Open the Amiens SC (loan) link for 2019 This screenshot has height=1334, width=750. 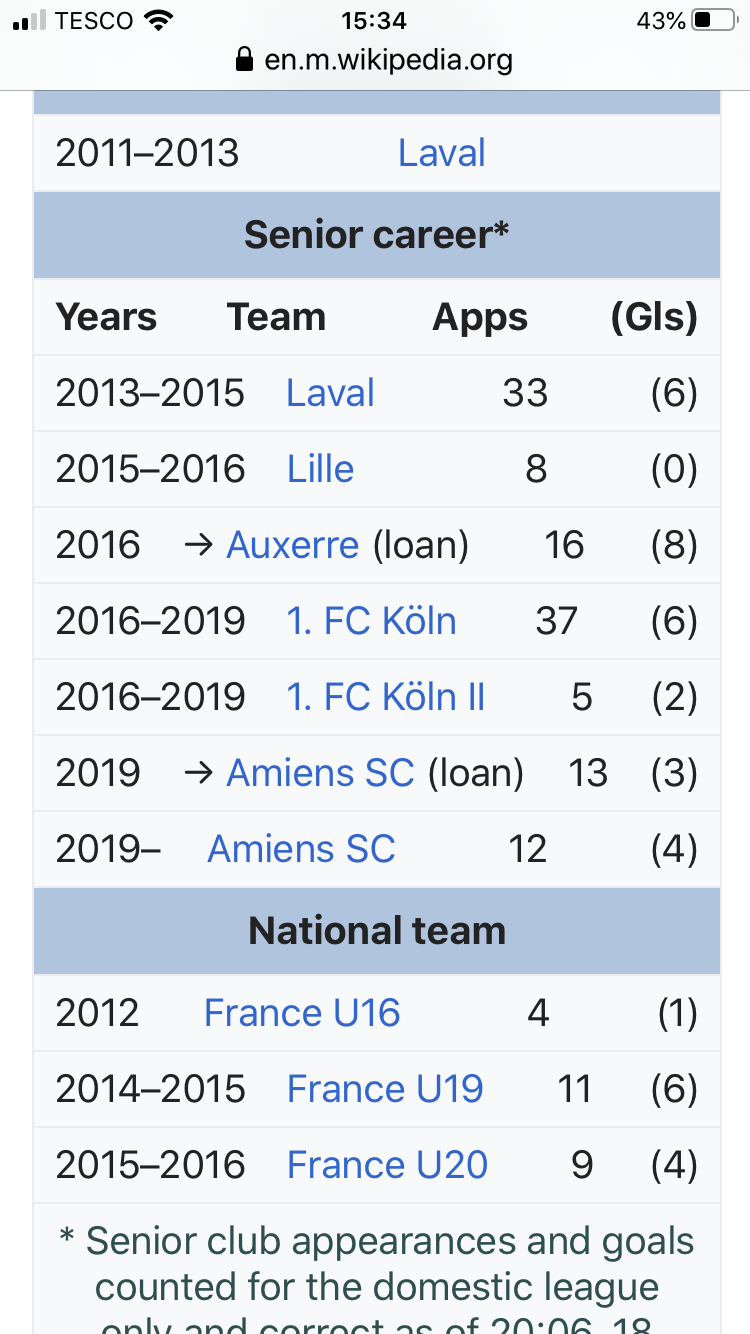pyautogui.click(x=320, y=773)
